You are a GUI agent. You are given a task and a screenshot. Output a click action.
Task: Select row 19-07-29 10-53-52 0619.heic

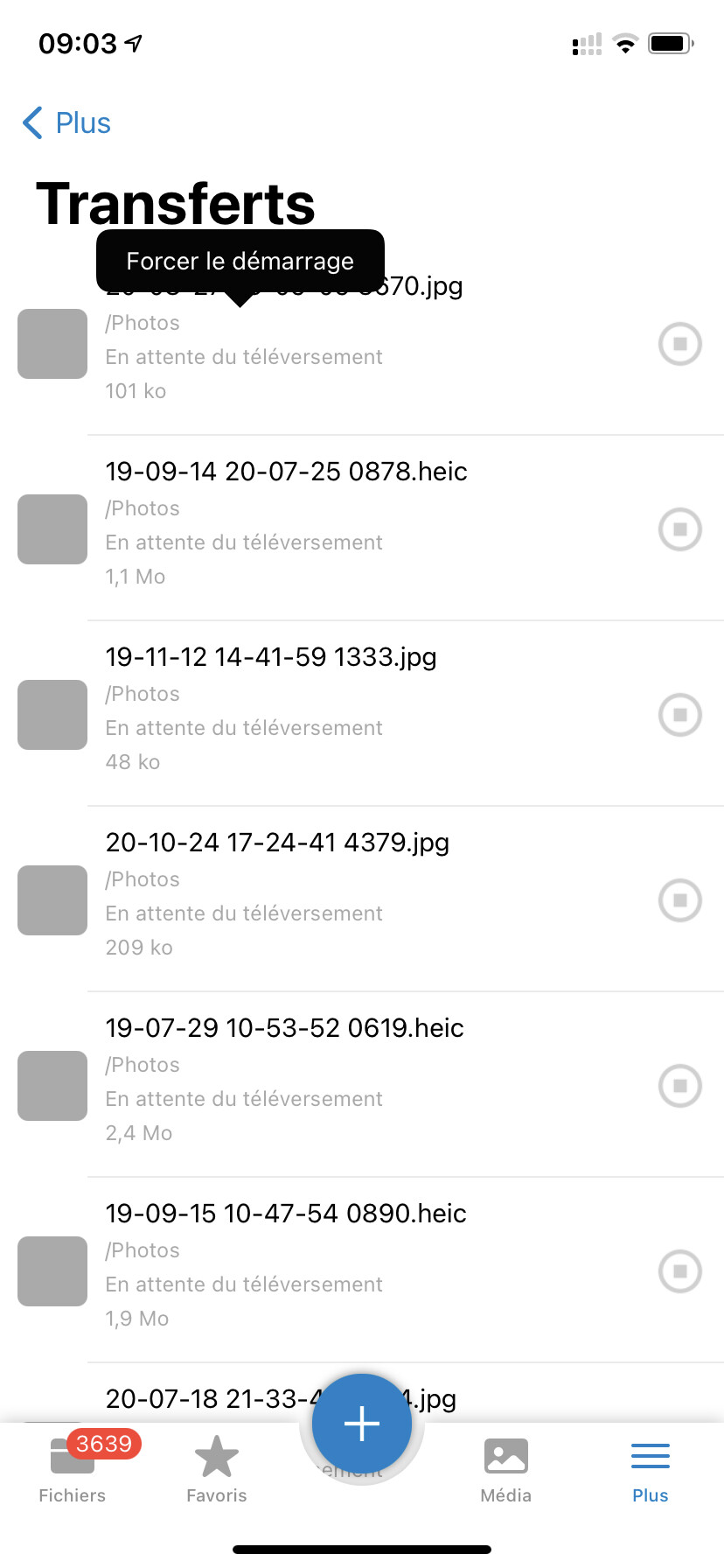[x=362, y=1085]
